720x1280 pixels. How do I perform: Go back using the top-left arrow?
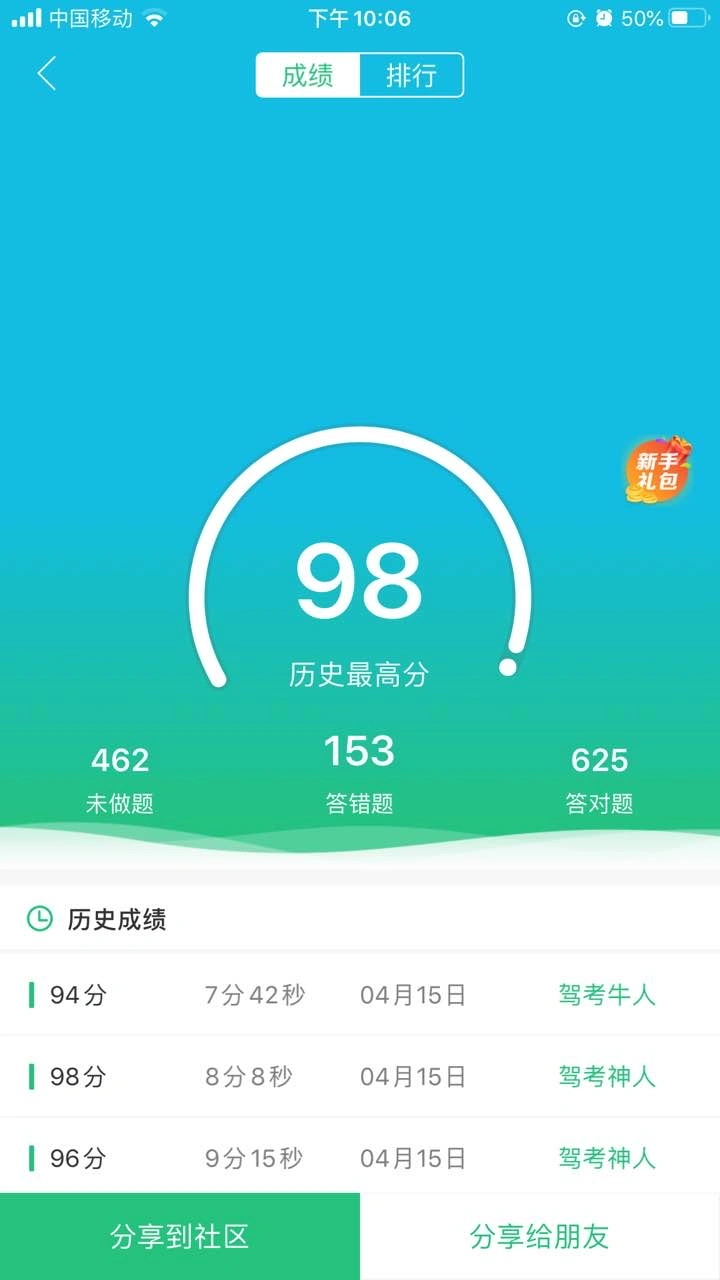pos(46,74)
